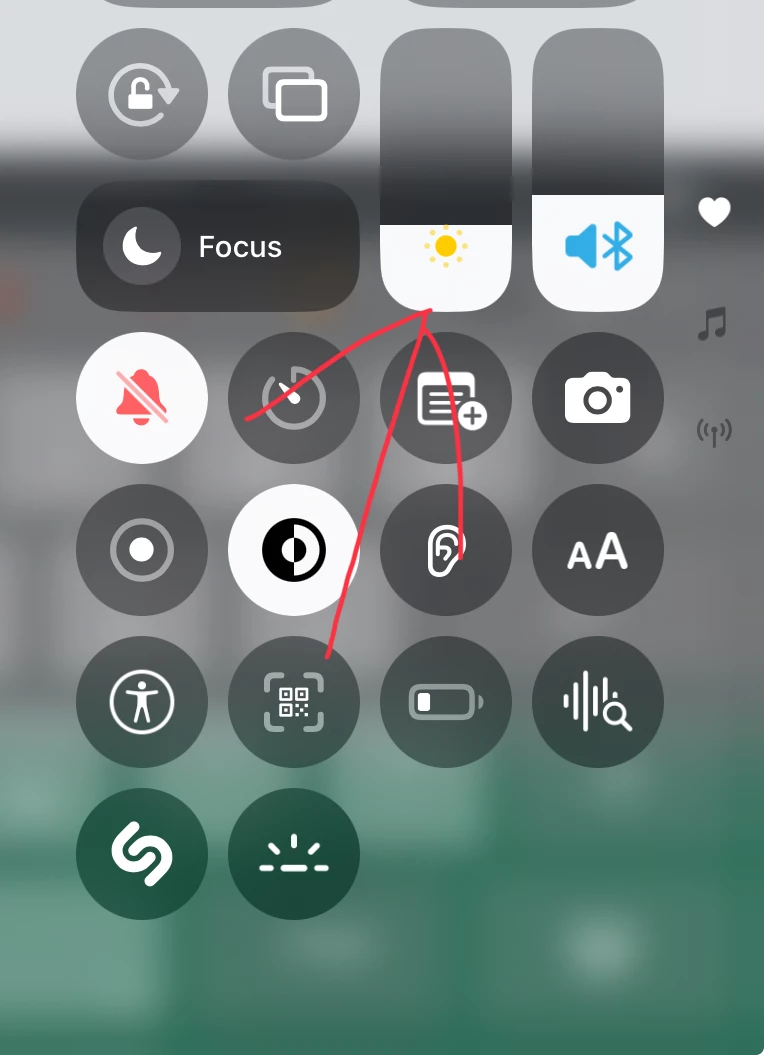Tap the brightness slider

point(446,170)
